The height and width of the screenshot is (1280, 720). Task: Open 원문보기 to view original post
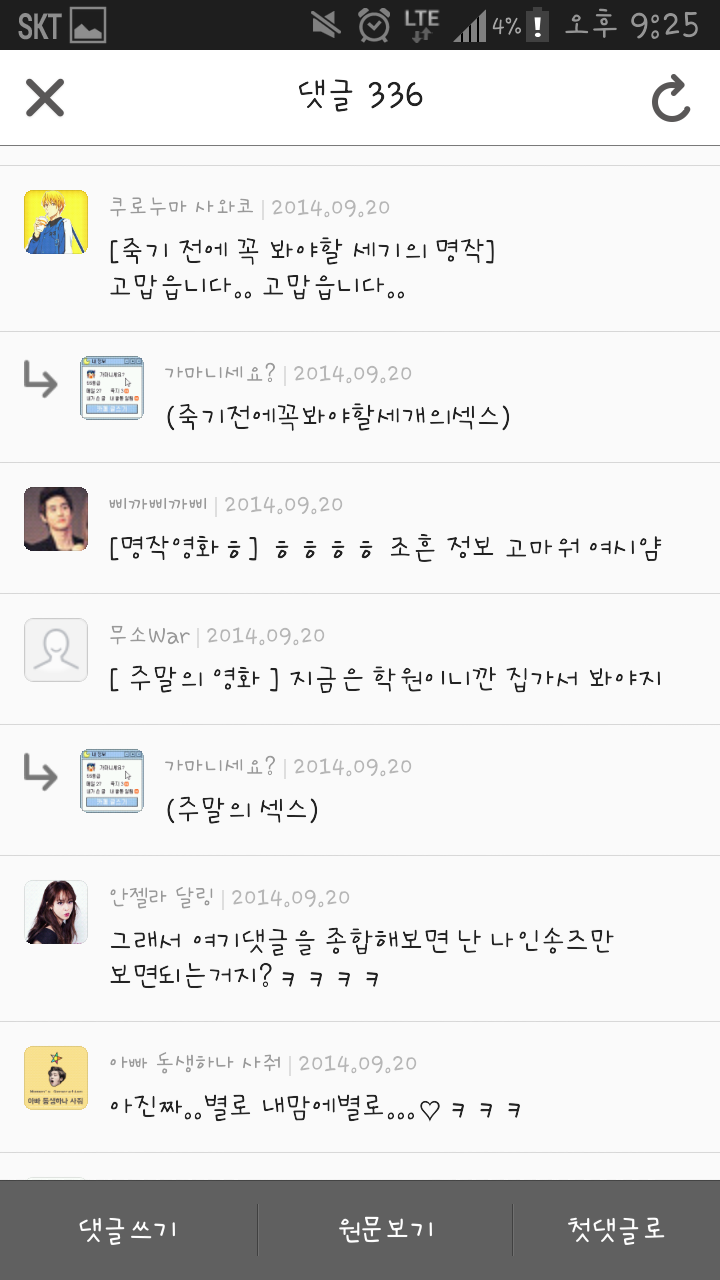(x=386, y=1230)
